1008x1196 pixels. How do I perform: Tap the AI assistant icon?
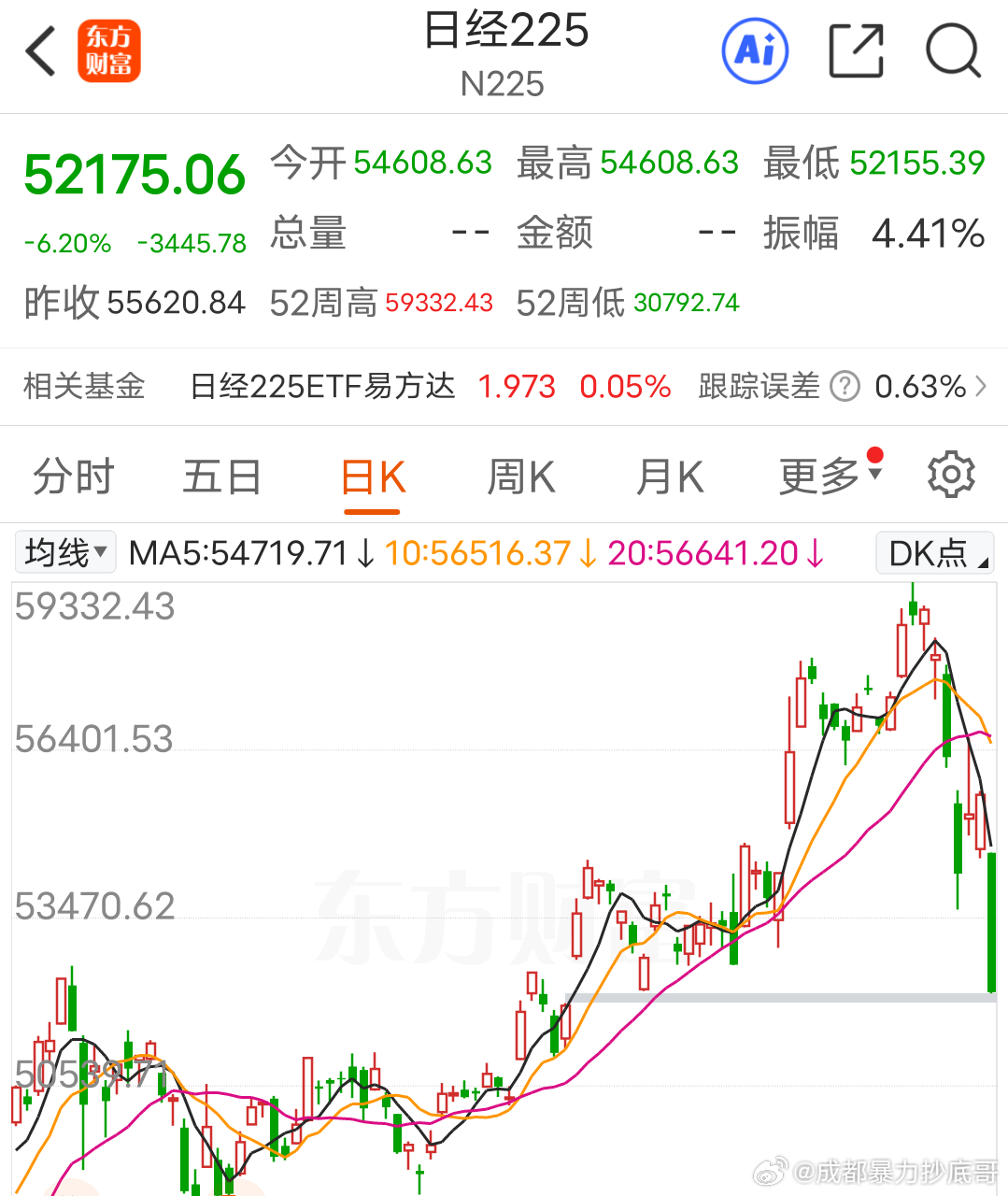(x=755, y=51)
